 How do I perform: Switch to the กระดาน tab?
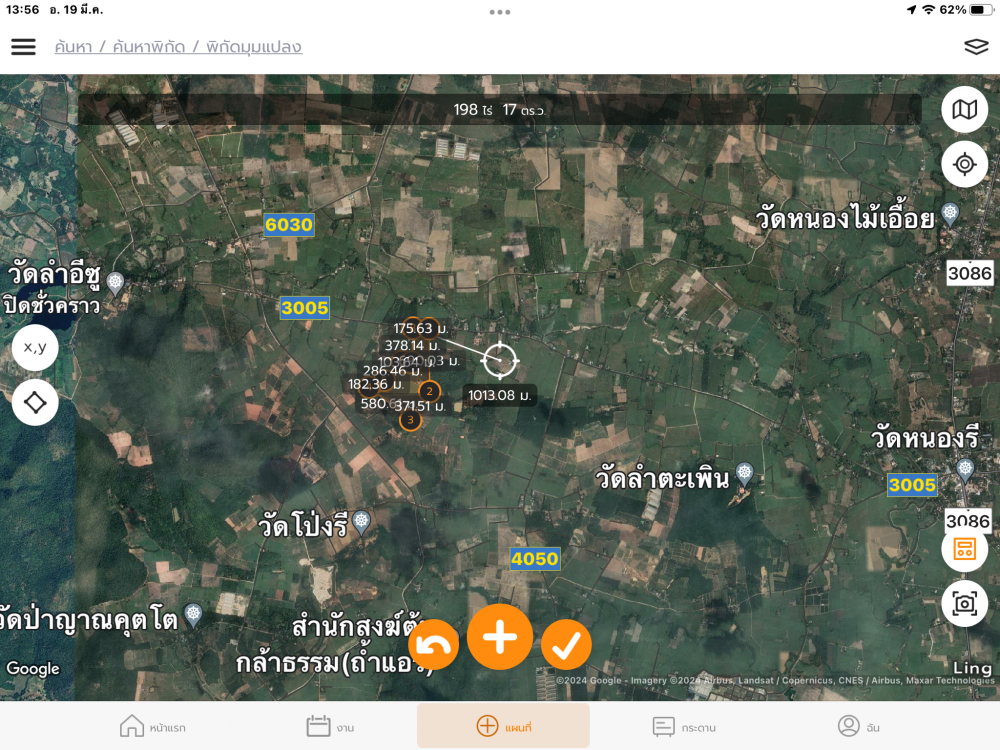pyautogui.click(x=684, y=727)
